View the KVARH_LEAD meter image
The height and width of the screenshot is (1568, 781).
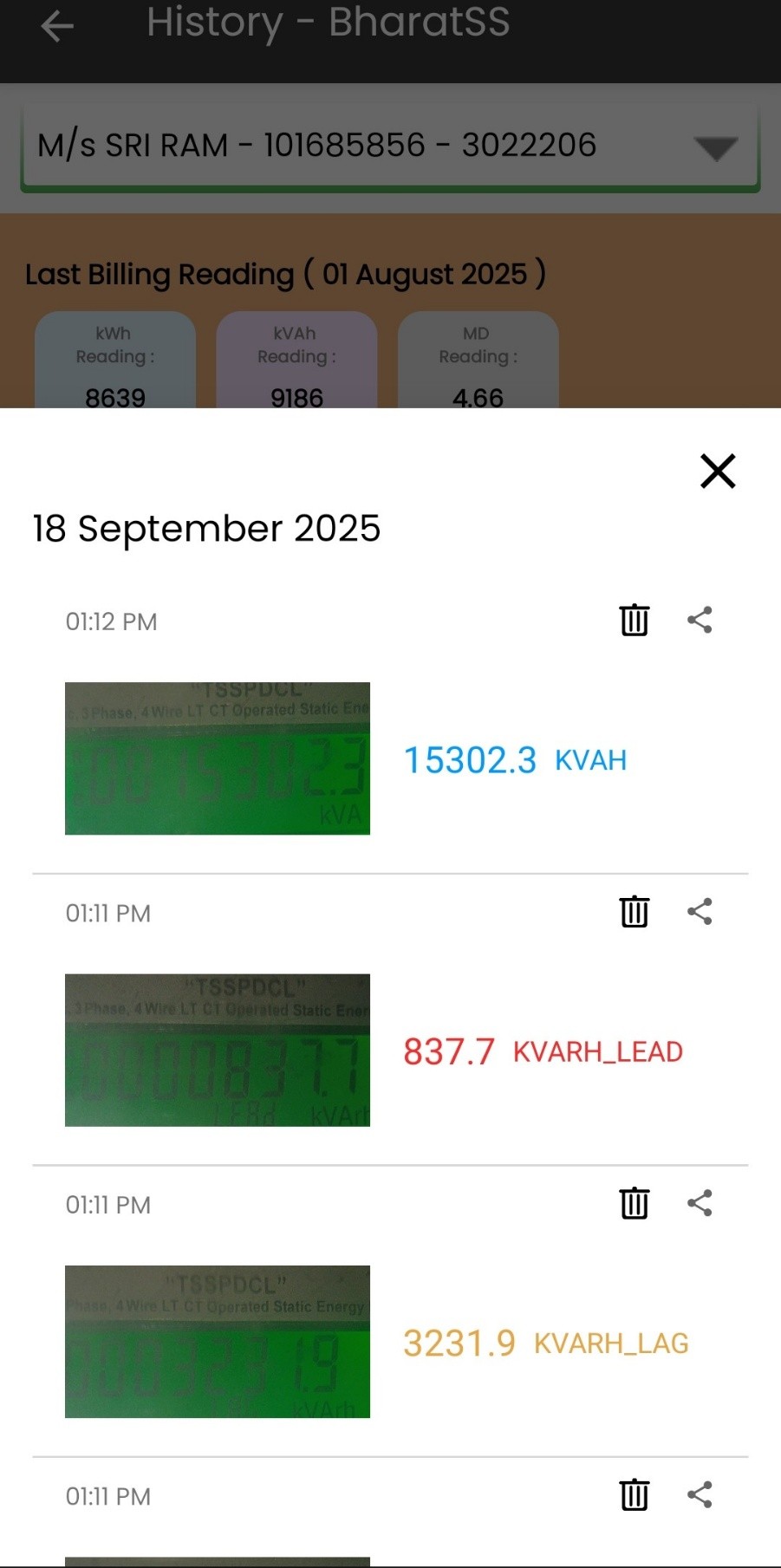coord(217,1050)
